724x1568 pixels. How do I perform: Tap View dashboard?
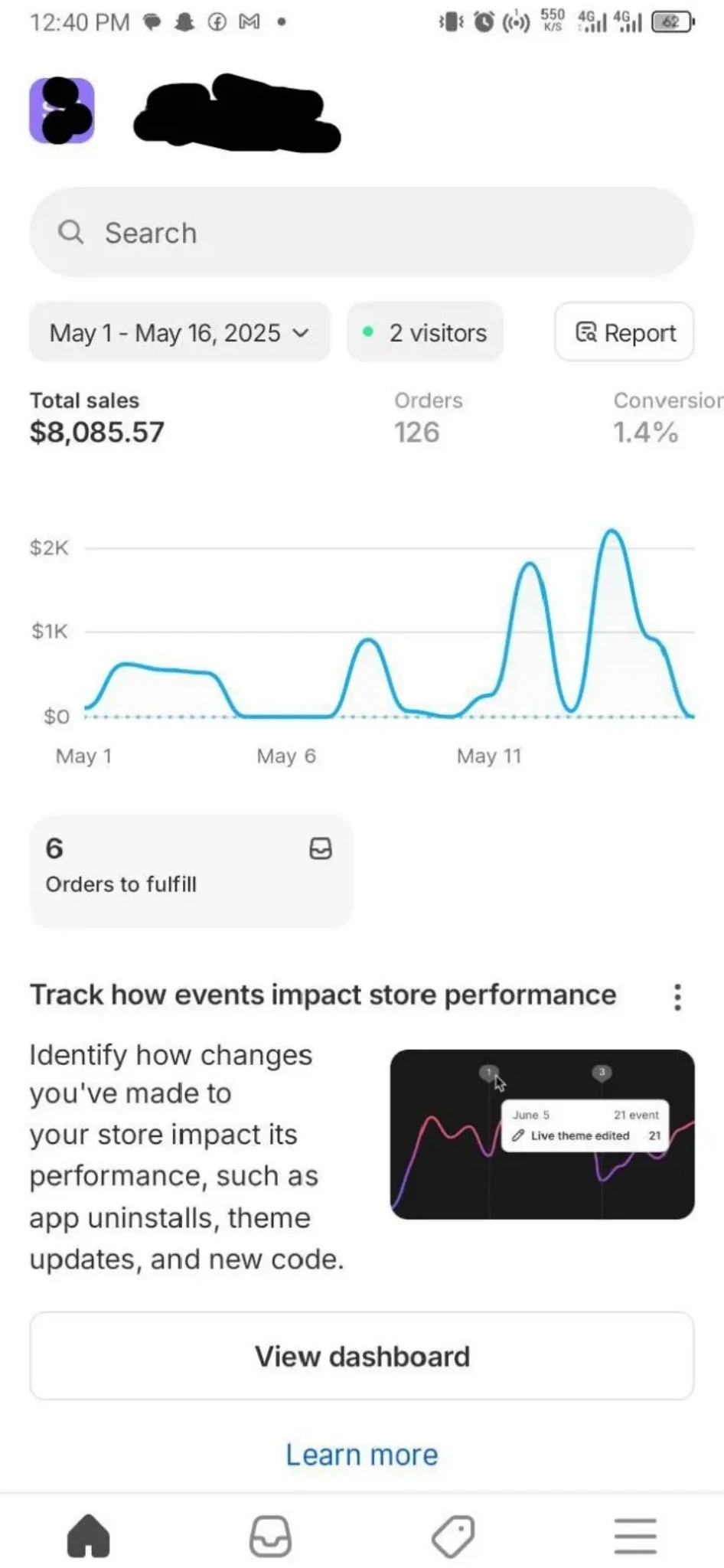tap(361, 1356)
